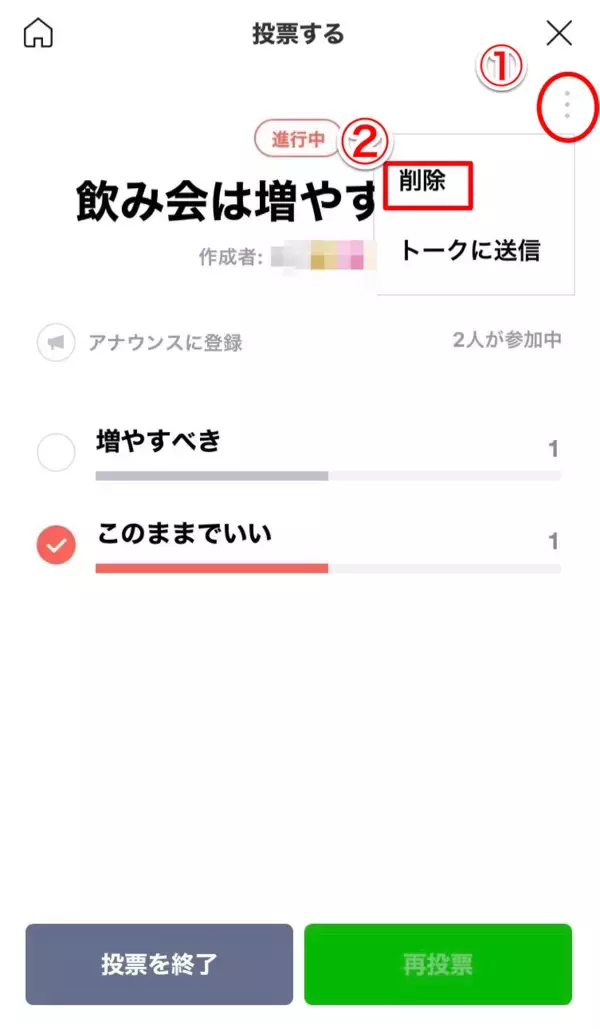Open the three-dot overflow menu
600x1029 pixels.
pos(567,104)
